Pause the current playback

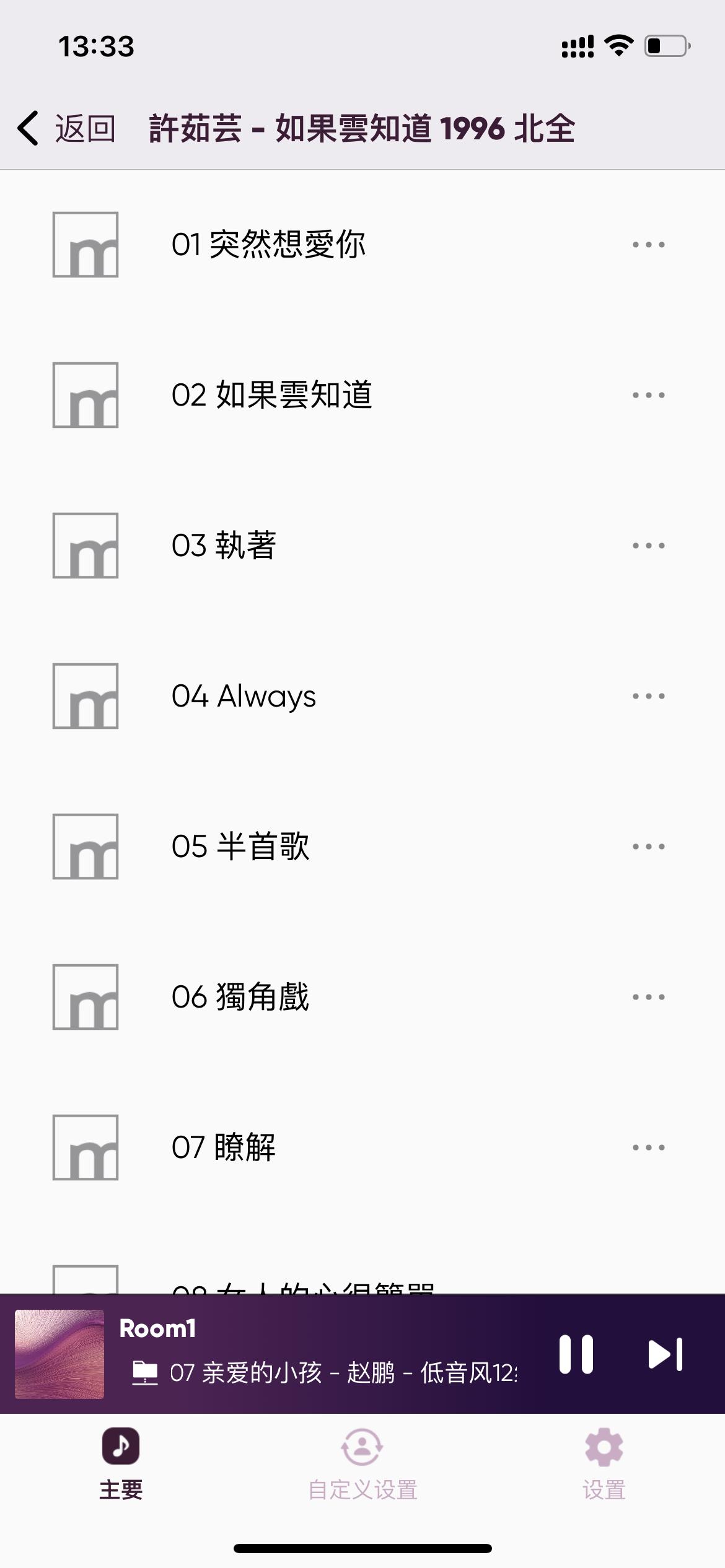point(577,1354)
